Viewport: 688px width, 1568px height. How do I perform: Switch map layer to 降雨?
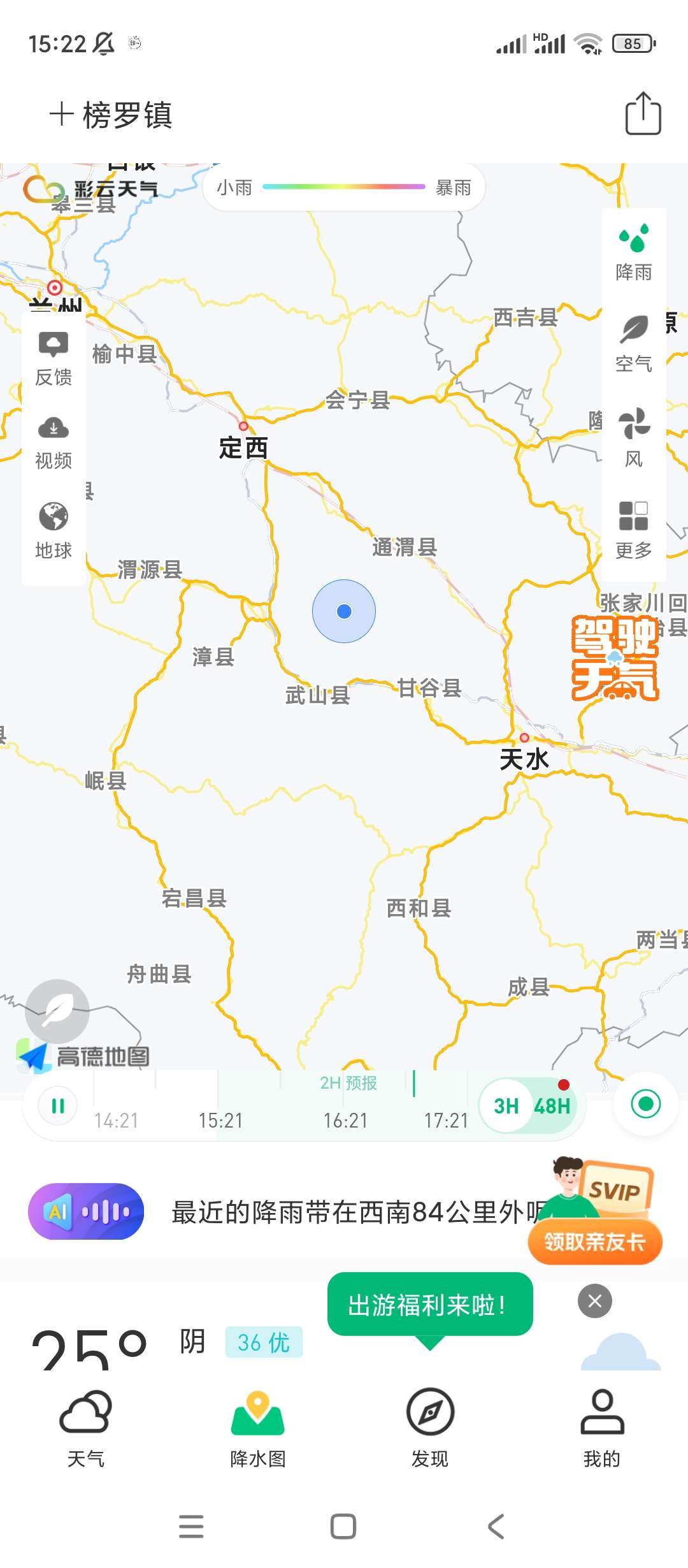634,252
